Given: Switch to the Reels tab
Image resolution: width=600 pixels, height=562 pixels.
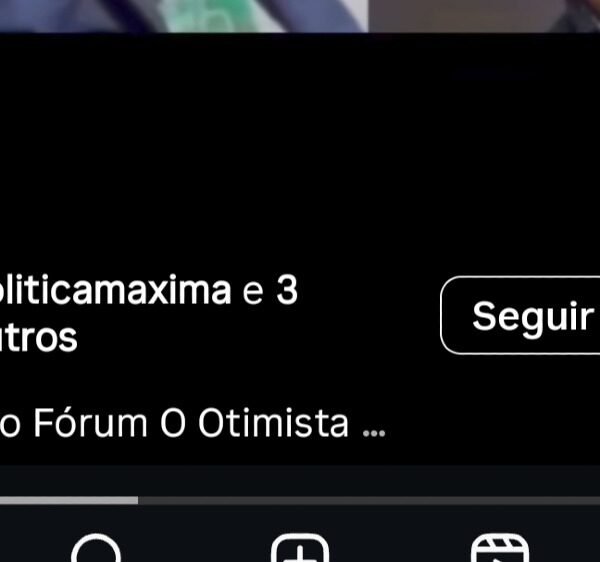Looking at the screenshot, I should pyautogui.click(x=499, y=551).
